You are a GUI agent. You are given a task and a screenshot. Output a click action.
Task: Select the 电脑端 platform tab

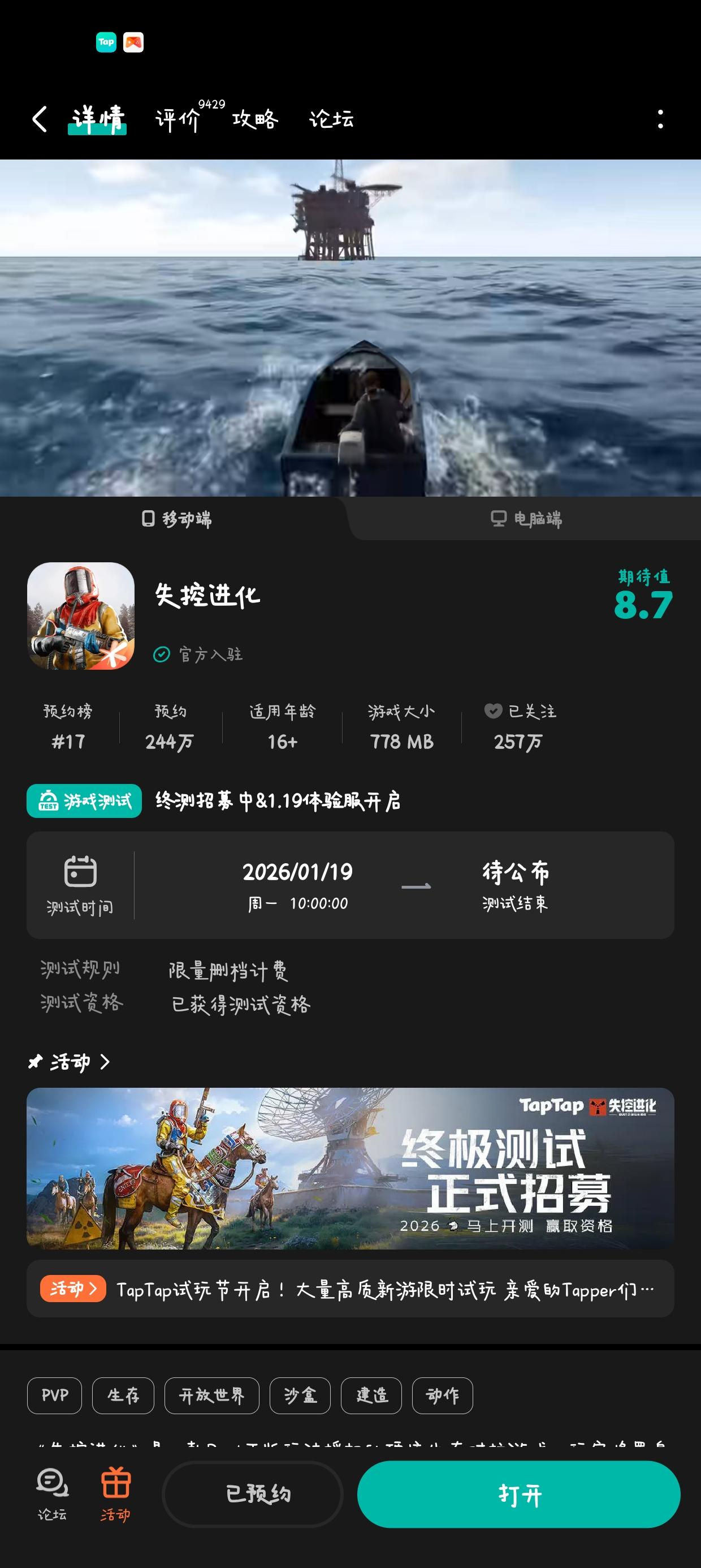click(526, 519)
